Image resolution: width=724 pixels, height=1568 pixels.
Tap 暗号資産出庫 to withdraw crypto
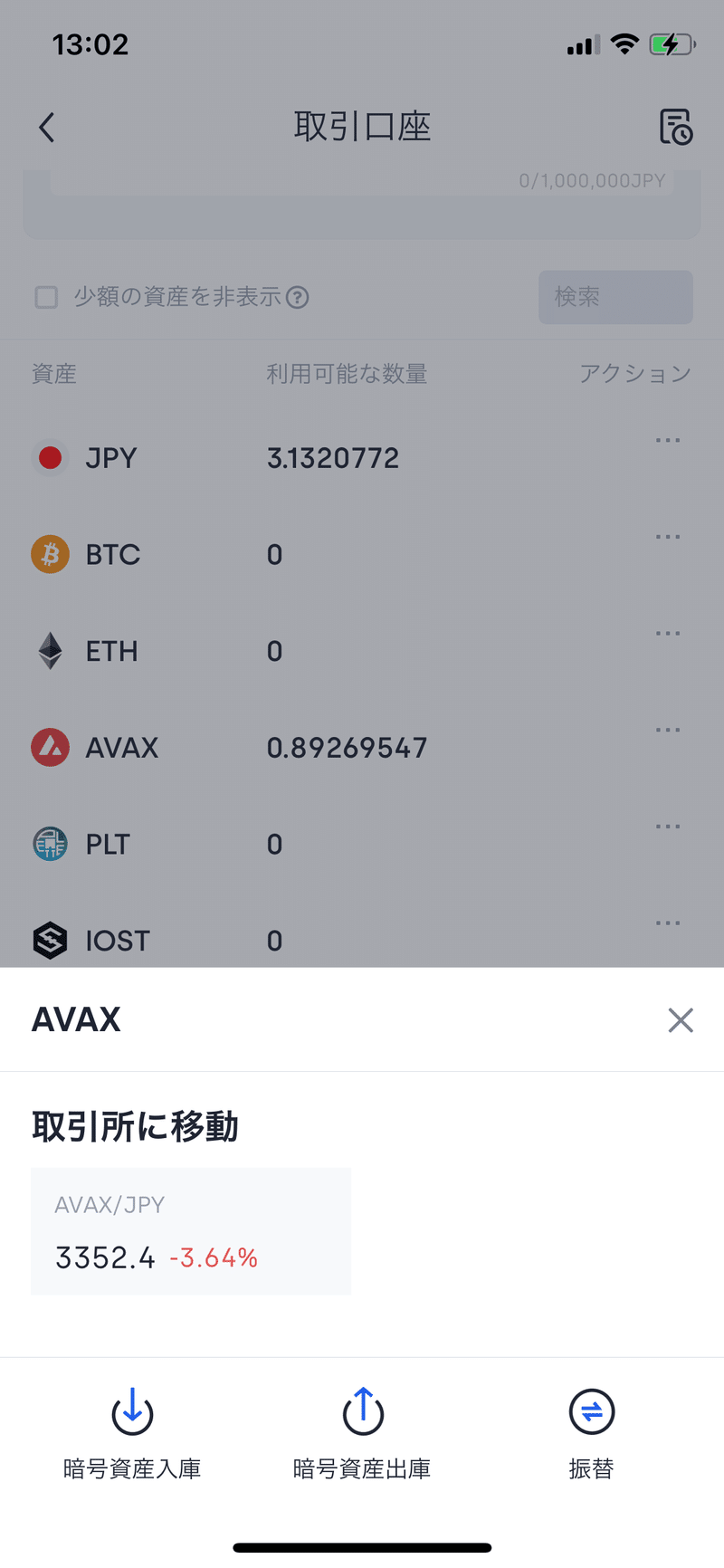[x=362, y=1434]
